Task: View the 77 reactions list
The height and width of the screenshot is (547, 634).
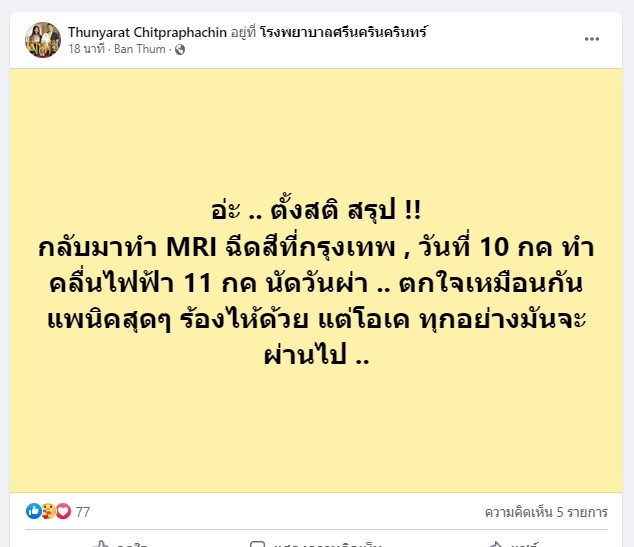Action: pyautogui.click(x=59, y=511)
